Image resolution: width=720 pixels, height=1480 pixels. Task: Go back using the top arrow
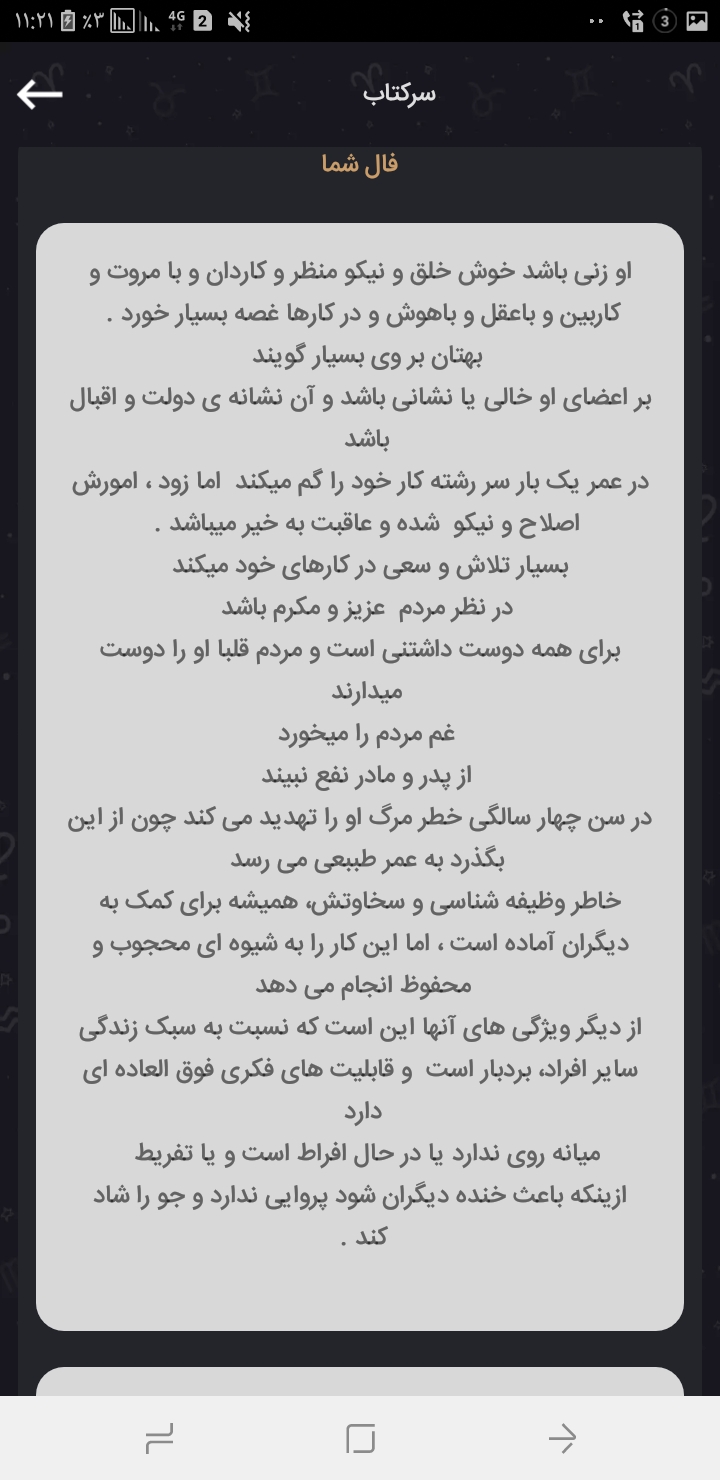[40, 94]
